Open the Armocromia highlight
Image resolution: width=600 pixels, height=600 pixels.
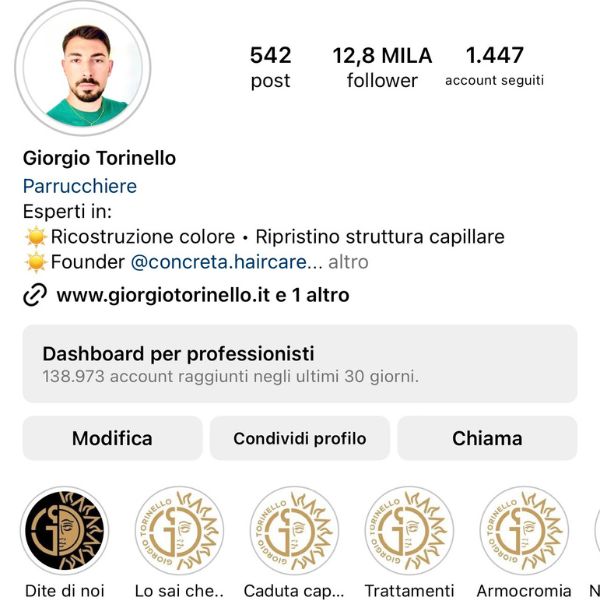pos(523,530)
